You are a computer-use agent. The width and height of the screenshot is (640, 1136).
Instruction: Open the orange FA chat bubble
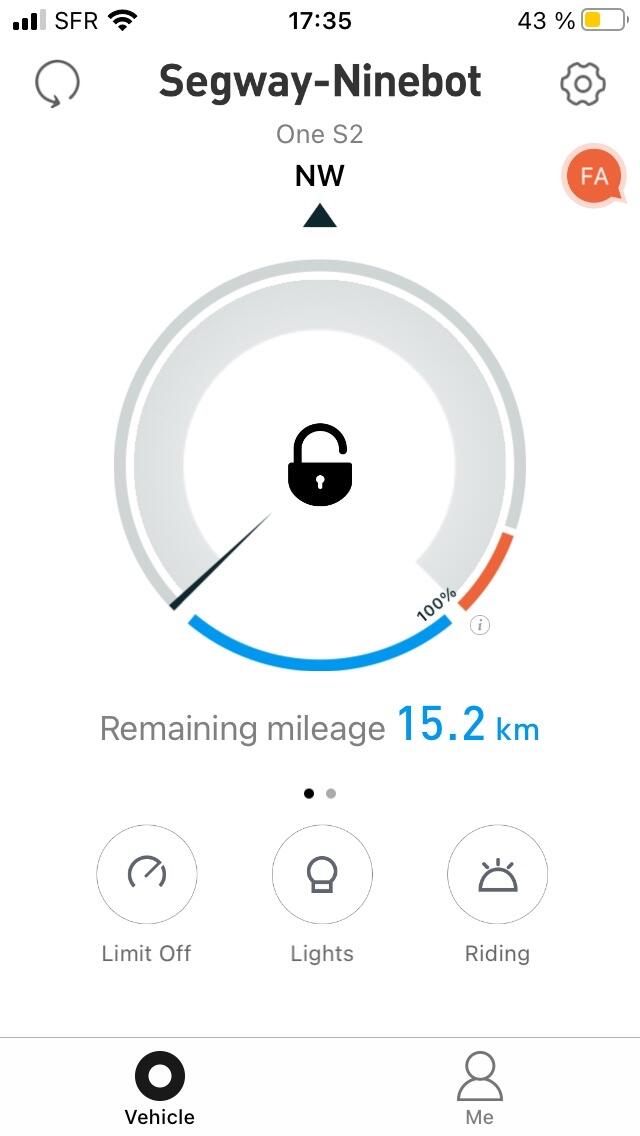coord(594,175)
